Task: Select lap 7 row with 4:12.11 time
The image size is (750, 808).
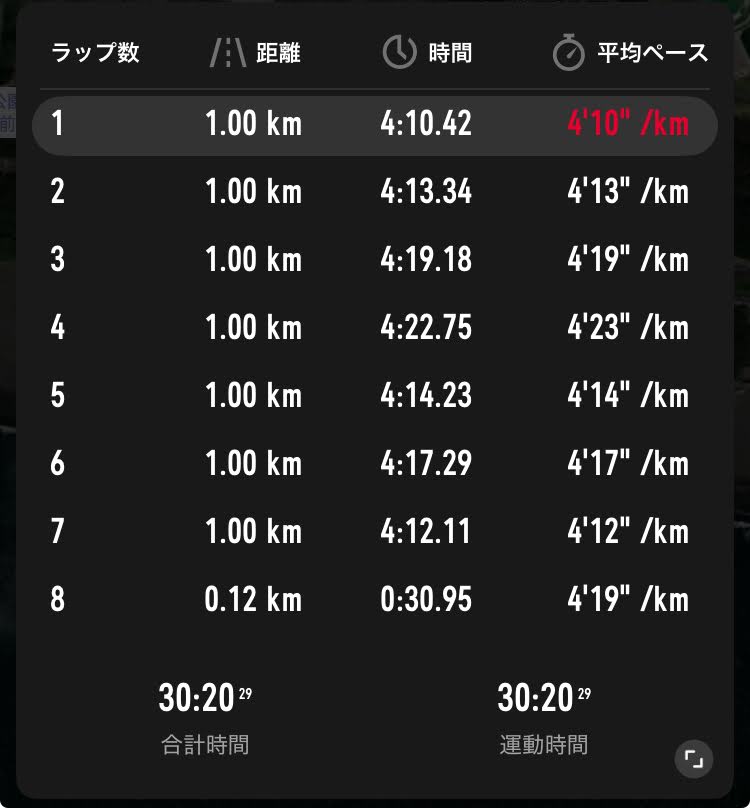Action: (x=375, y=531)
